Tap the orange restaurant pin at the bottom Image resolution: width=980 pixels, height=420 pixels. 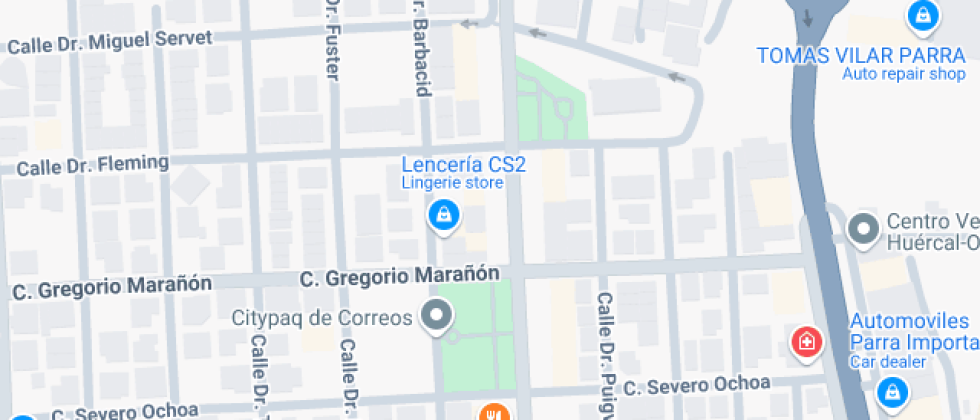pos(491,412)
